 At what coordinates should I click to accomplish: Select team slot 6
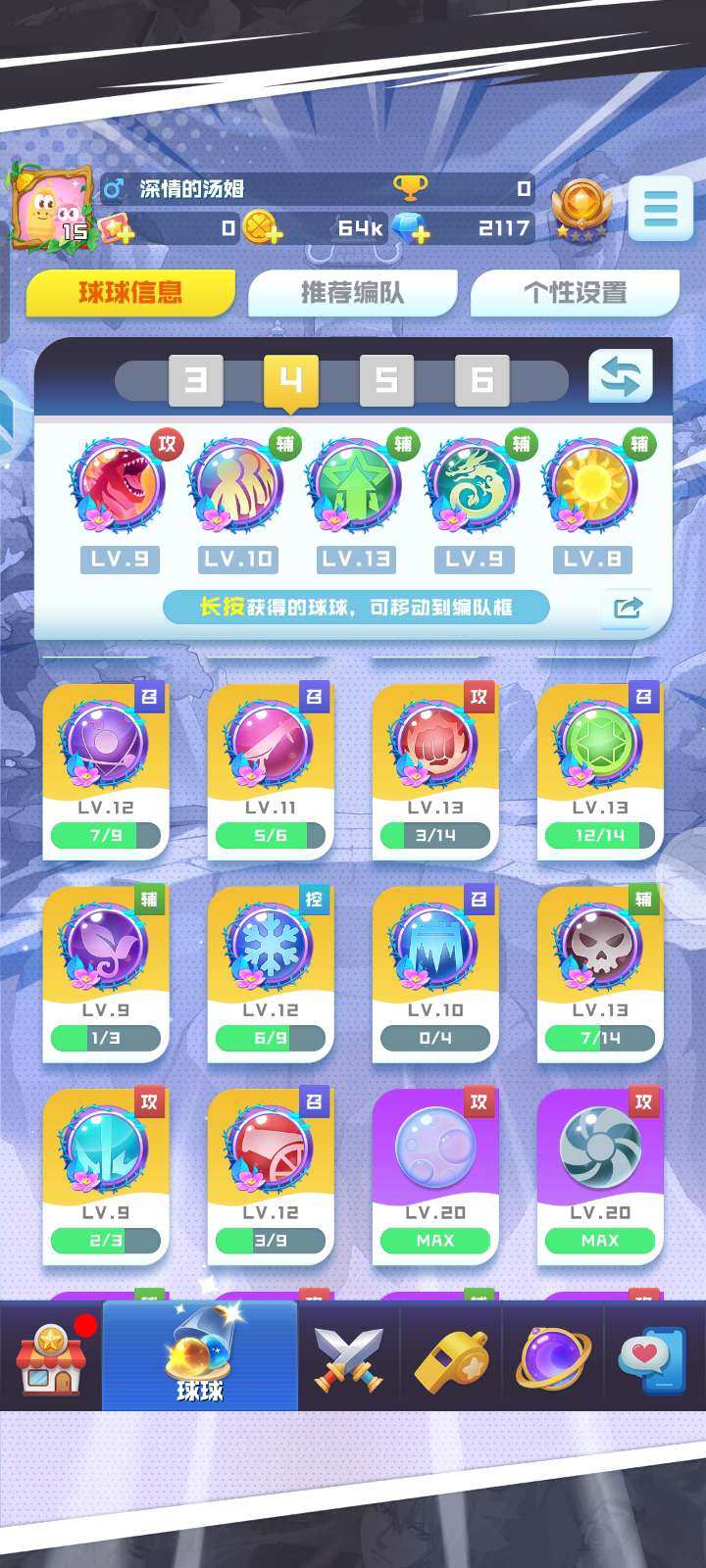[481, 379]
